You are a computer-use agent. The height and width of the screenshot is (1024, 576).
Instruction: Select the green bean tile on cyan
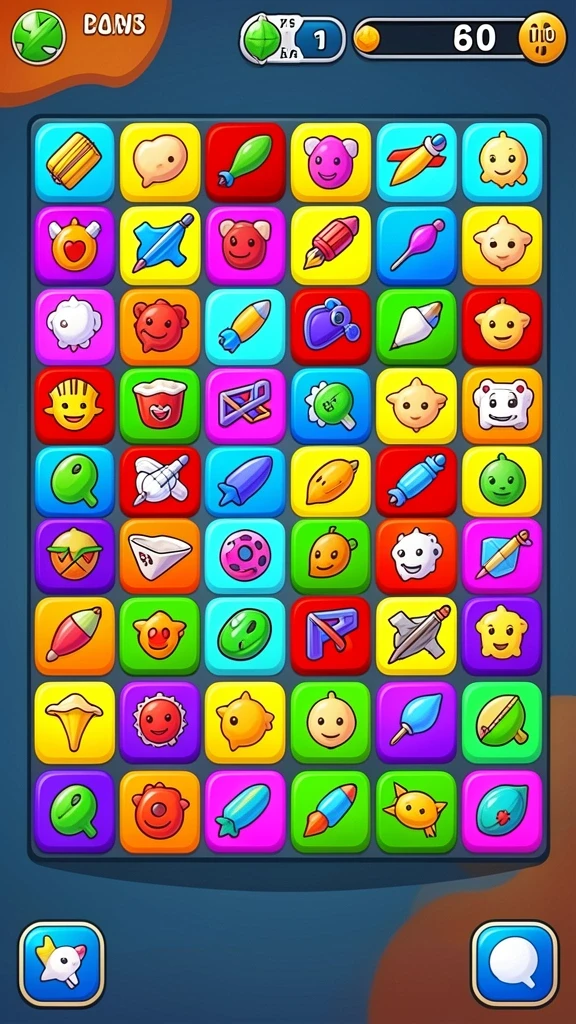coord(246,635)
